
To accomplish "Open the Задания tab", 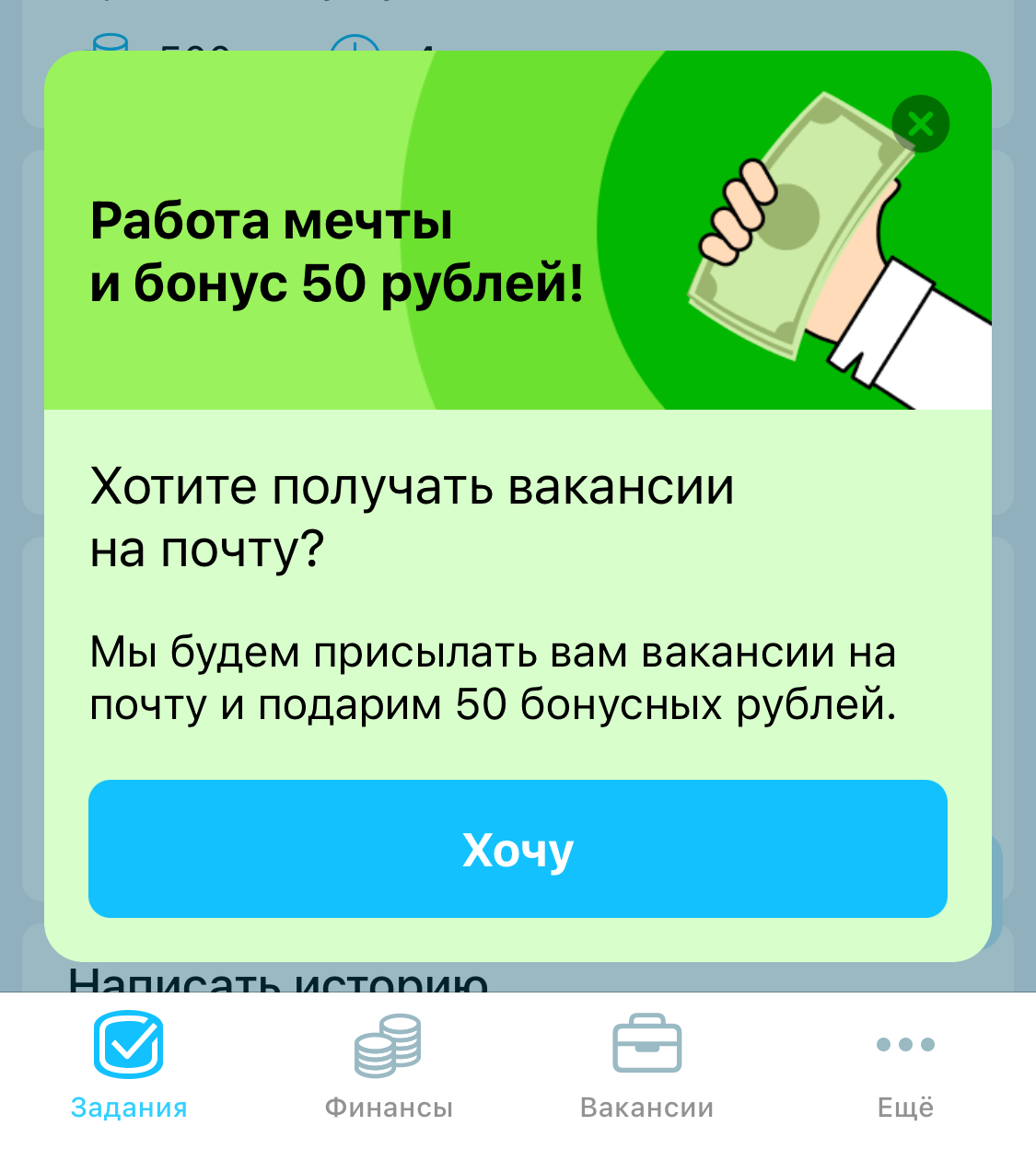I will (129, 1066).
